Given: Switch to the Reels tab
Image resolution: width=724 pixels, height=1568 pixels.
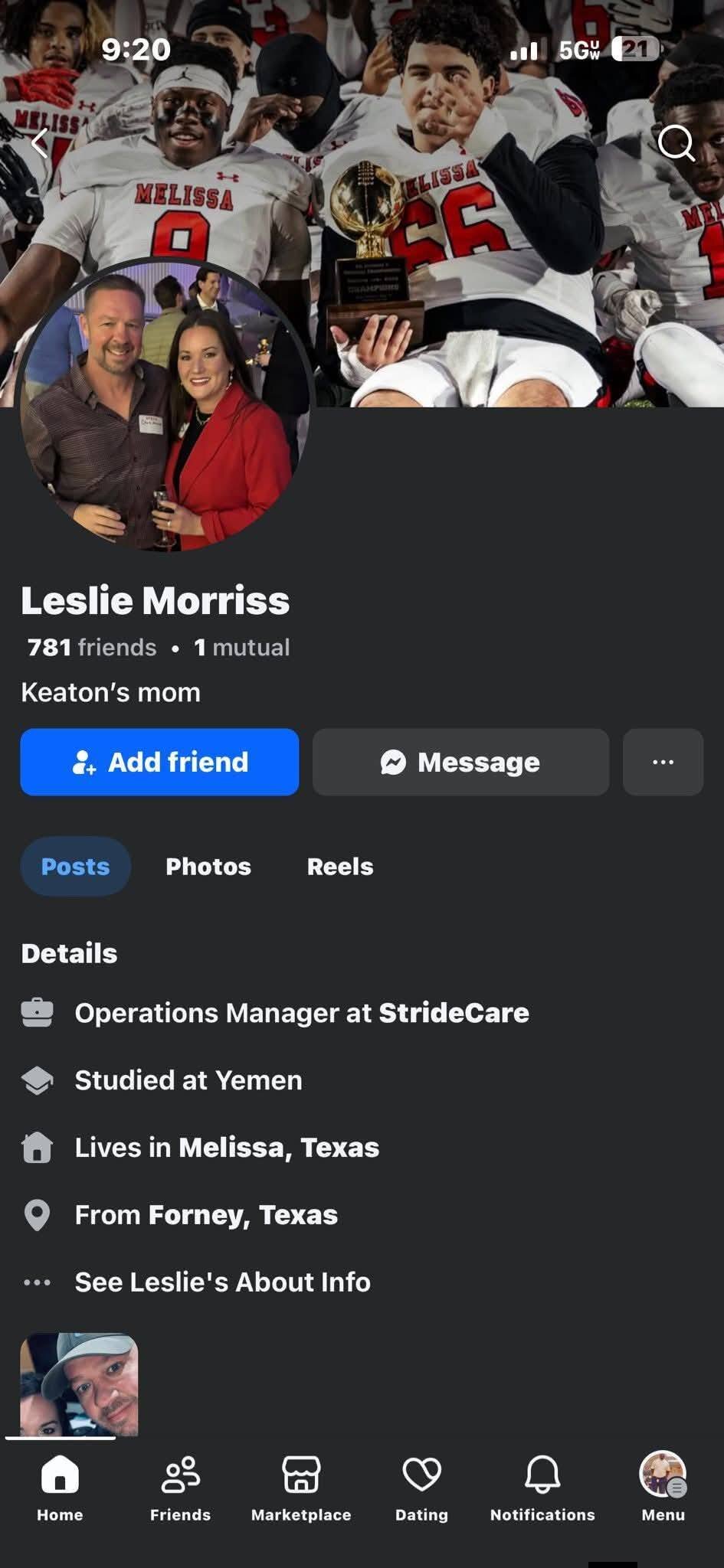Looking at the screenshot, I should click(340, 867).
